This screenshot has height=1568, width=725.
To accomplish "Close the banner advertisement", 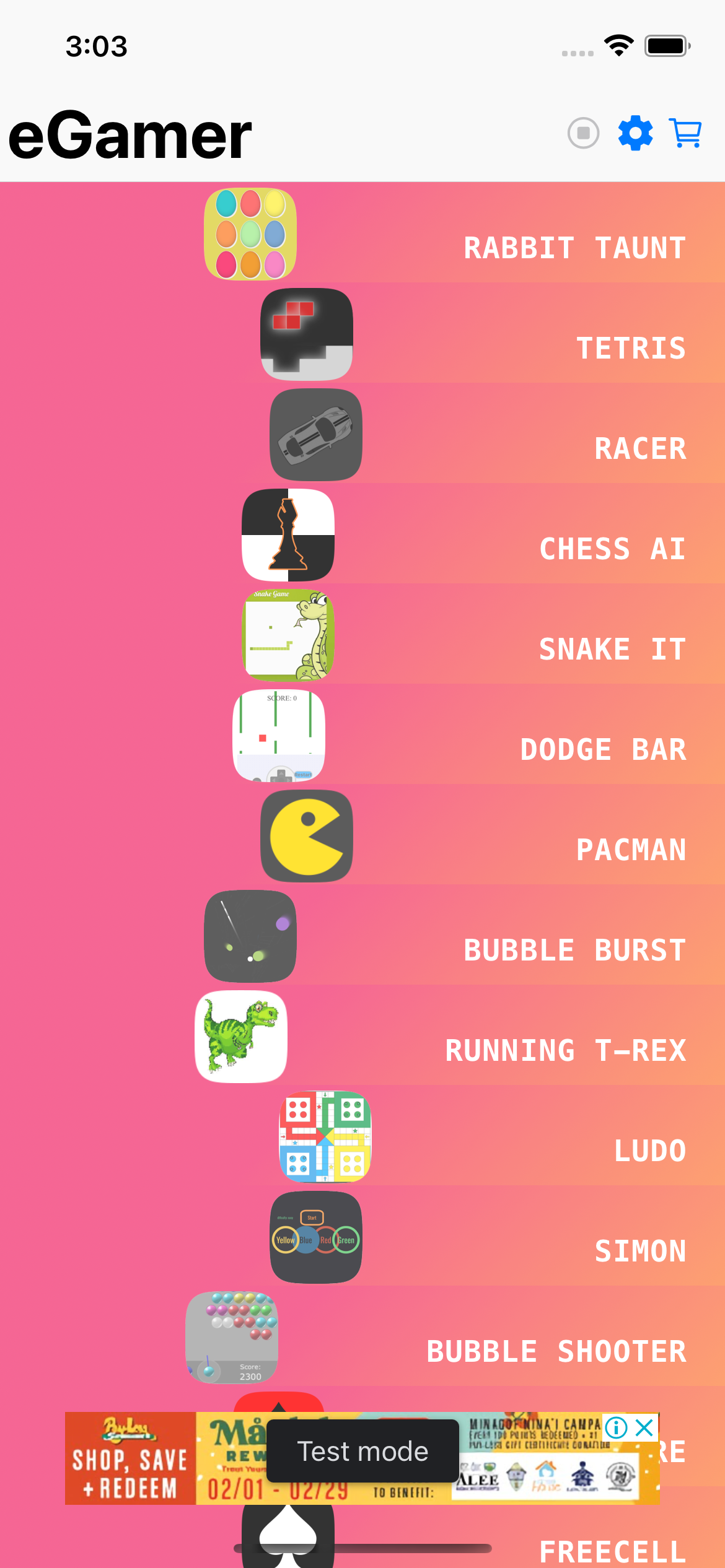I will coord(645,1427).
